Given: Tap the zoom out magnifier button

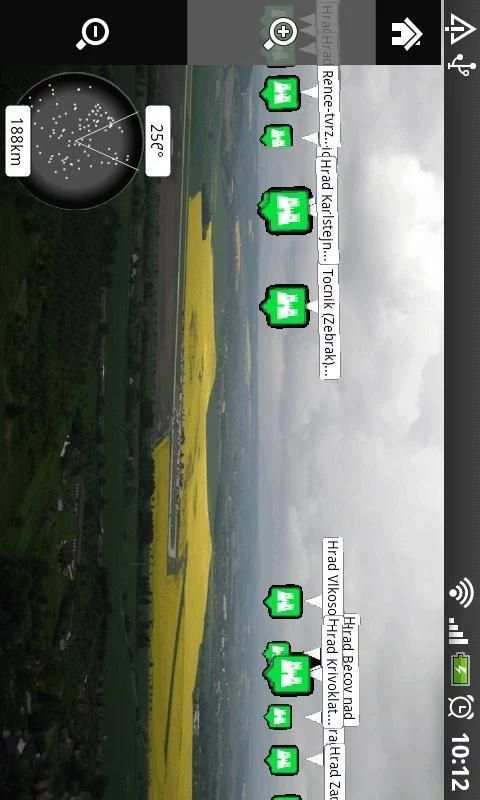Looking at the screenshot, I should (93, 33).
